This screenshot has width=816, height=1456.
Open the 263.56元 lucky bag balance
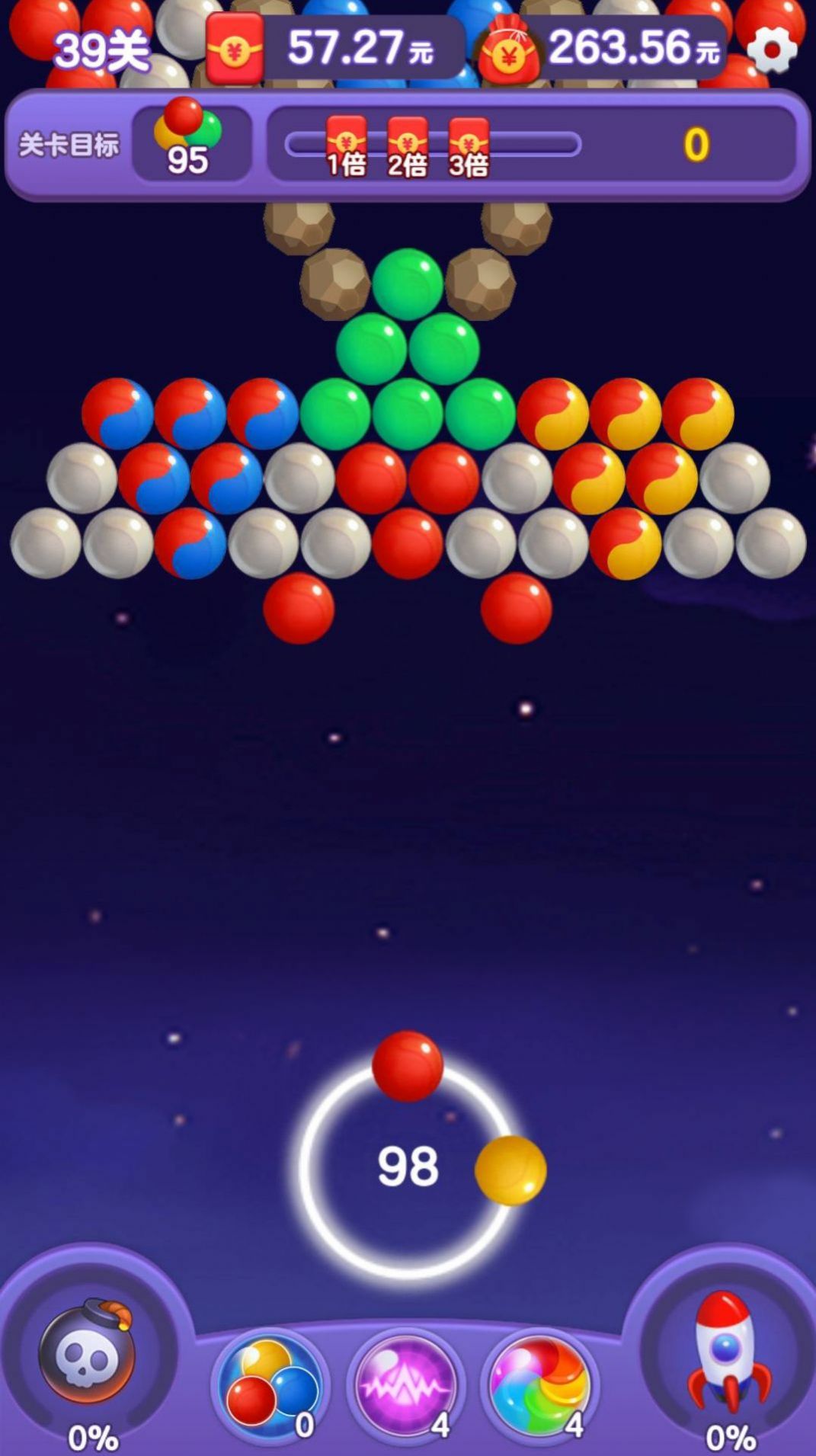[602, 49]
